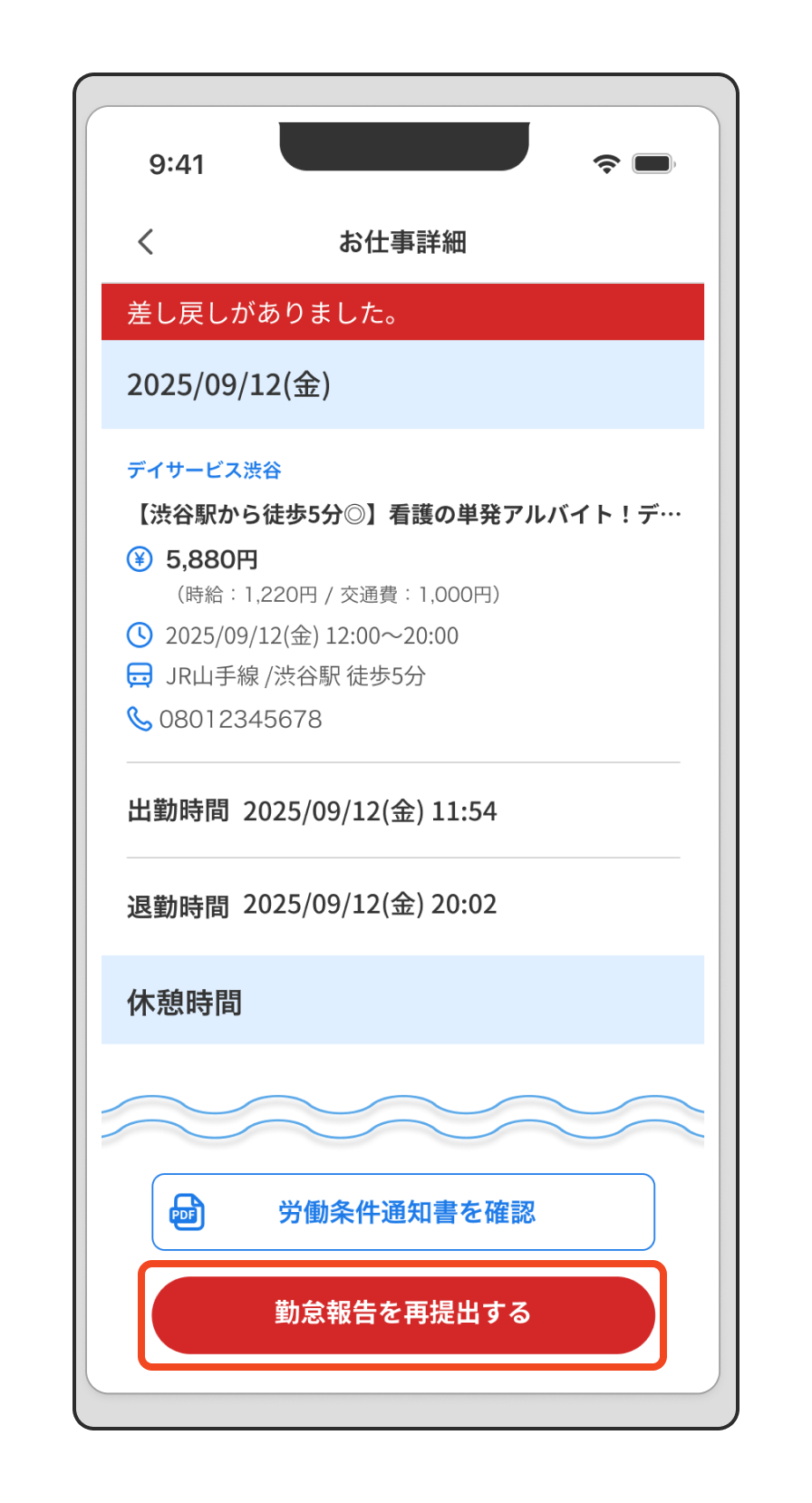Open the お仕事詳細 screen title
The height and width of the screenshot is (1503, 812).
coord(403,242)
